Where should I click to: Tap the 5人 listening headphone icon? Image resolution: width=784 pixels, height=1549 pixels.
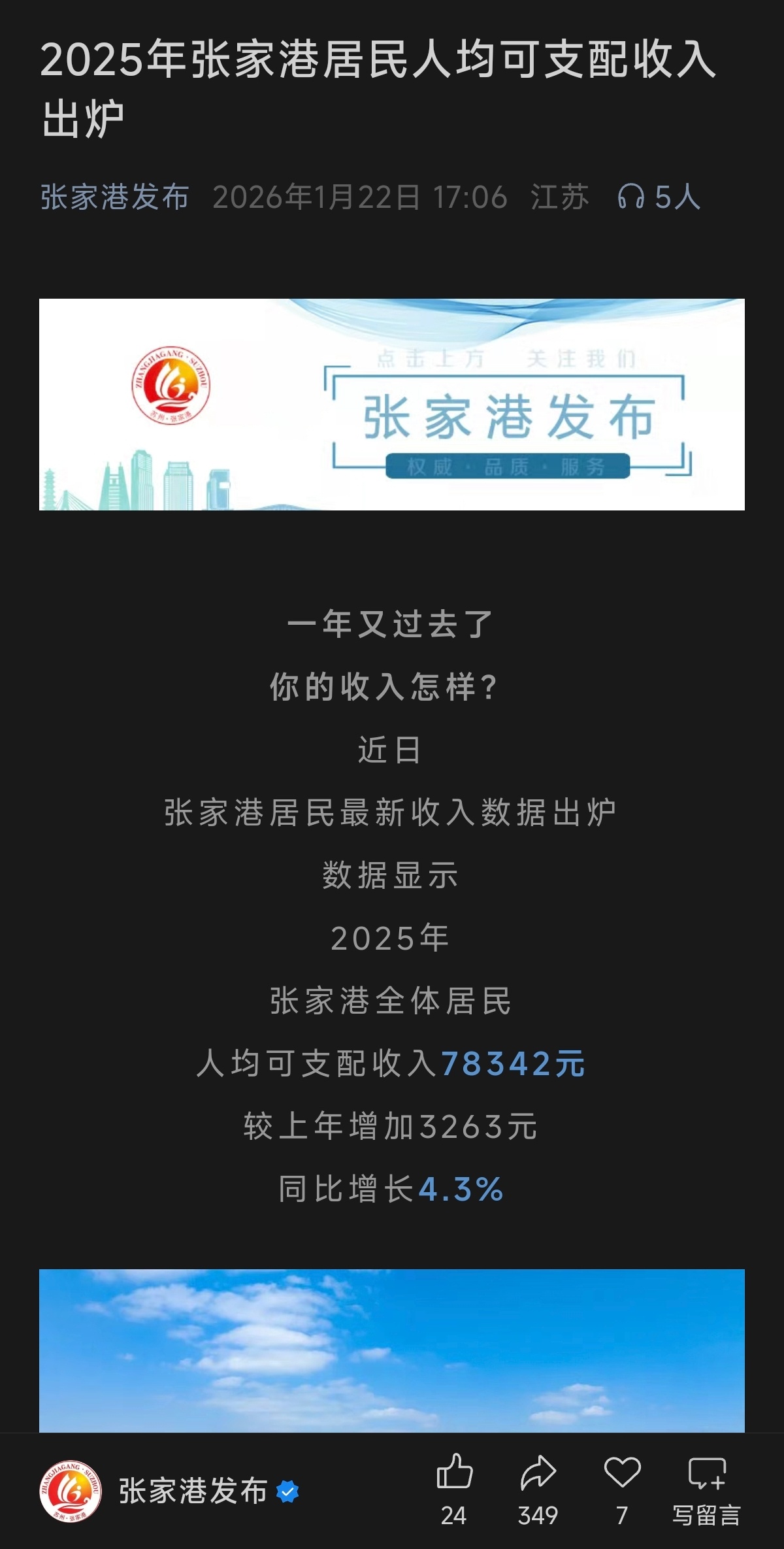point(630,197)
